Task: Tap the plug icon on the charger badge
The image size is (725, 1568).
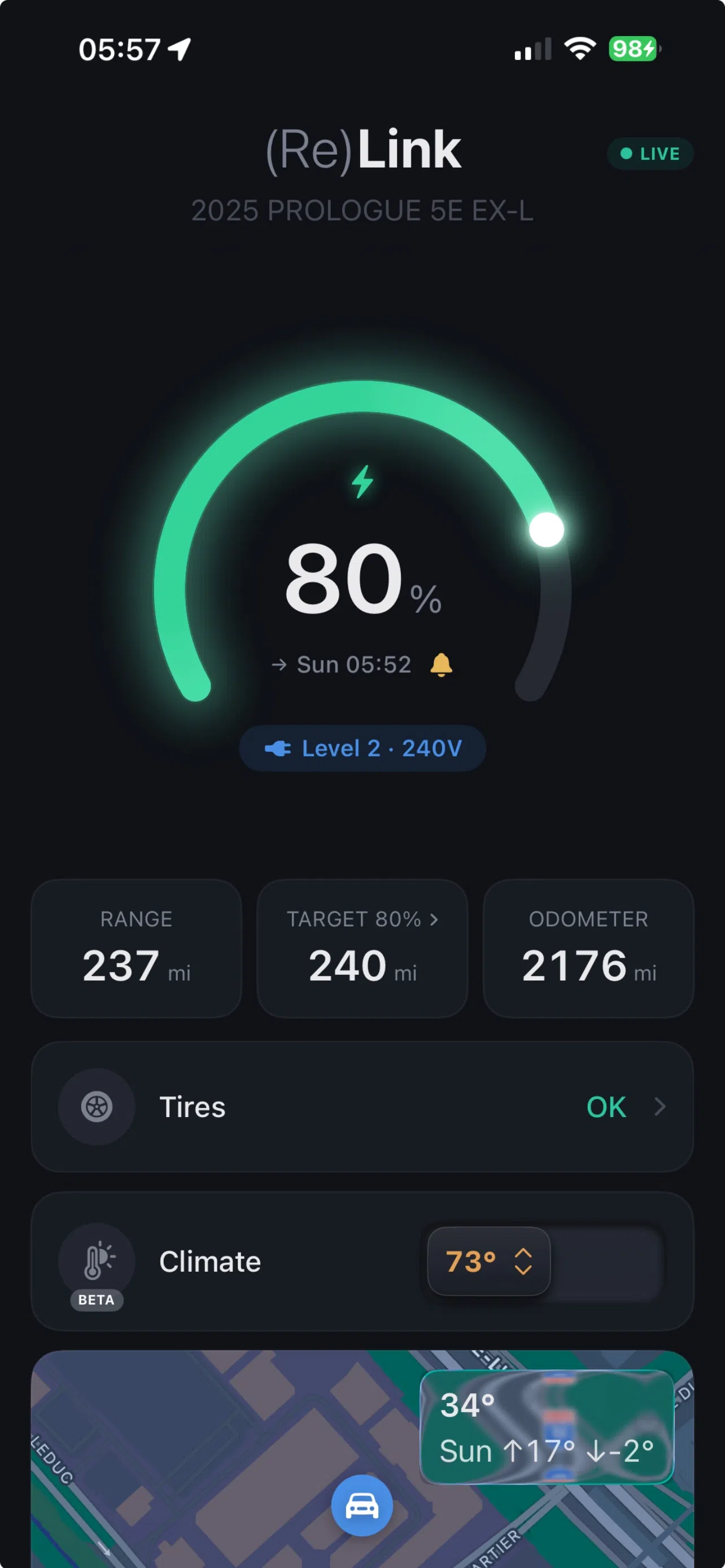Action: click(x=280, y=748)
